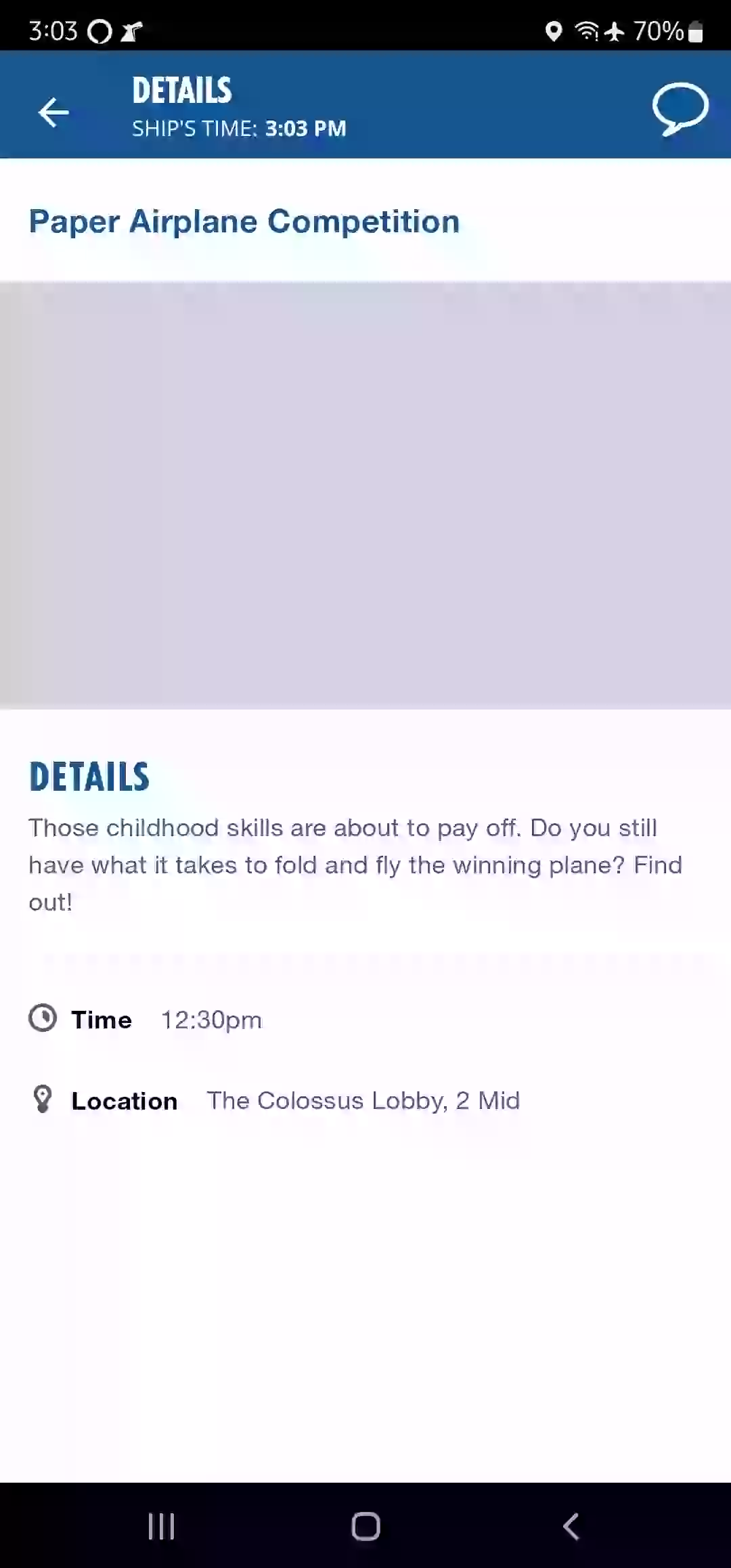Go back using the header arrow
The image size is (731, 1568).
[53, 112]
